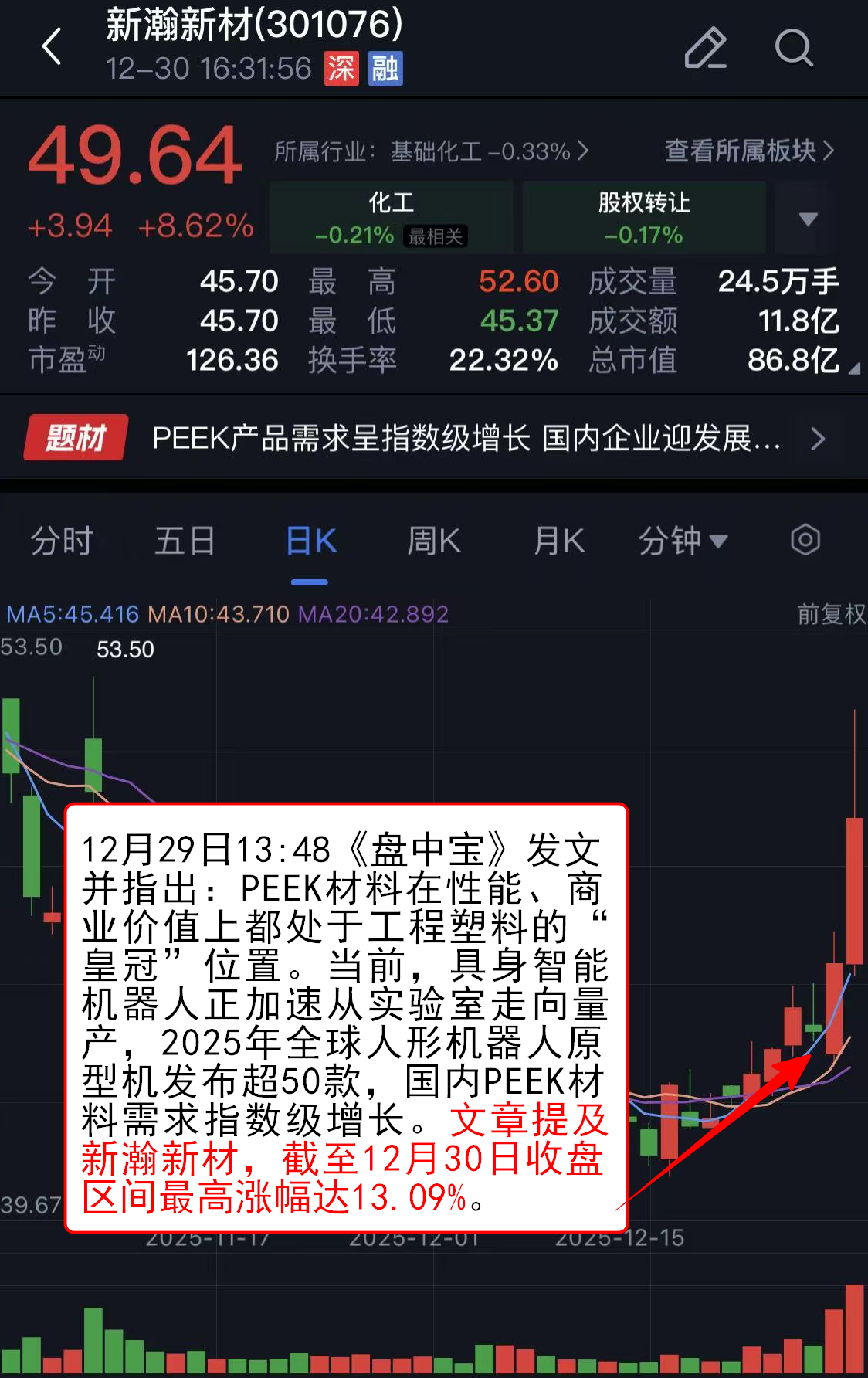
Task: Switch to the 周K chart tab
Action: [434, 541]
